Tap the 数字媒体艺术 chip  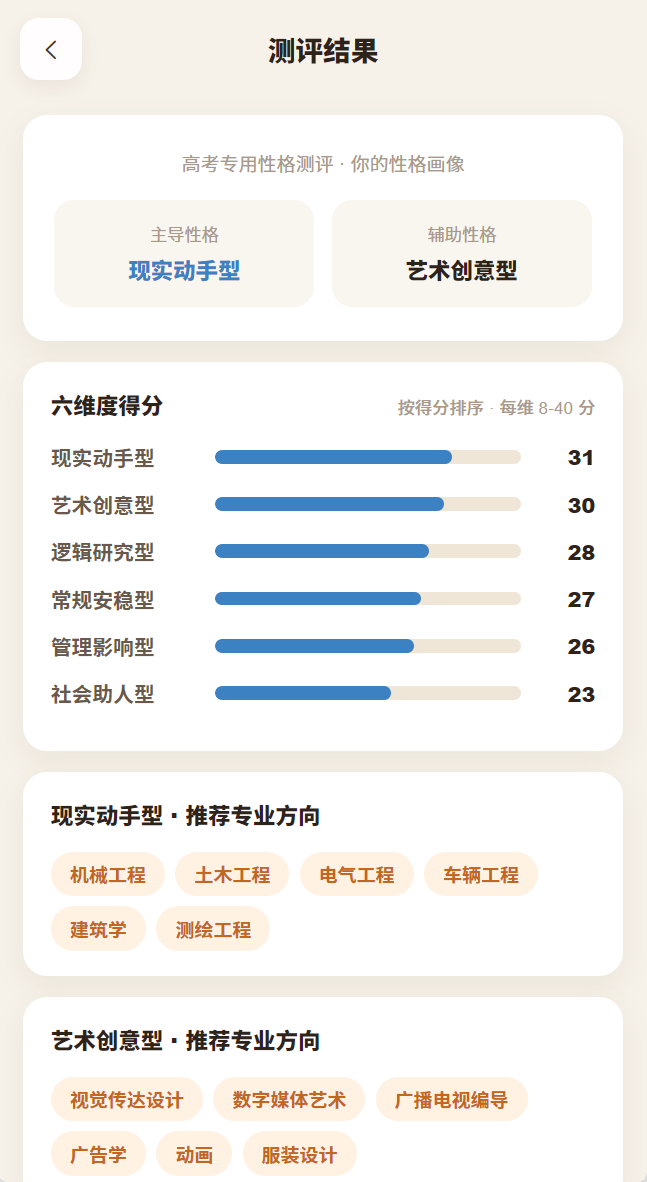click(289, 1099)
